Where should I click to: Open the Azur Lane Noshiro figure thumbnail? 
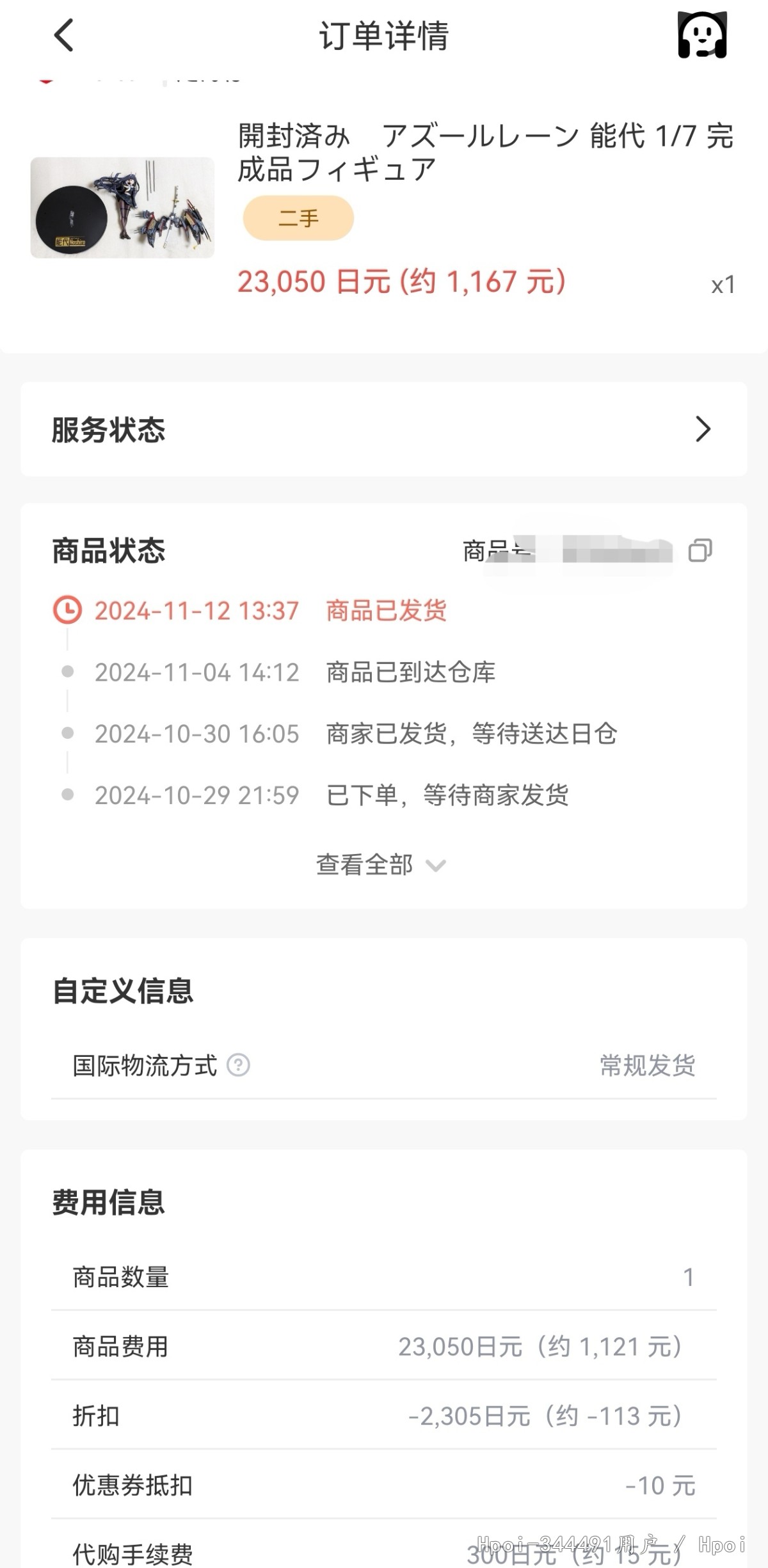[x=122, y=208]
